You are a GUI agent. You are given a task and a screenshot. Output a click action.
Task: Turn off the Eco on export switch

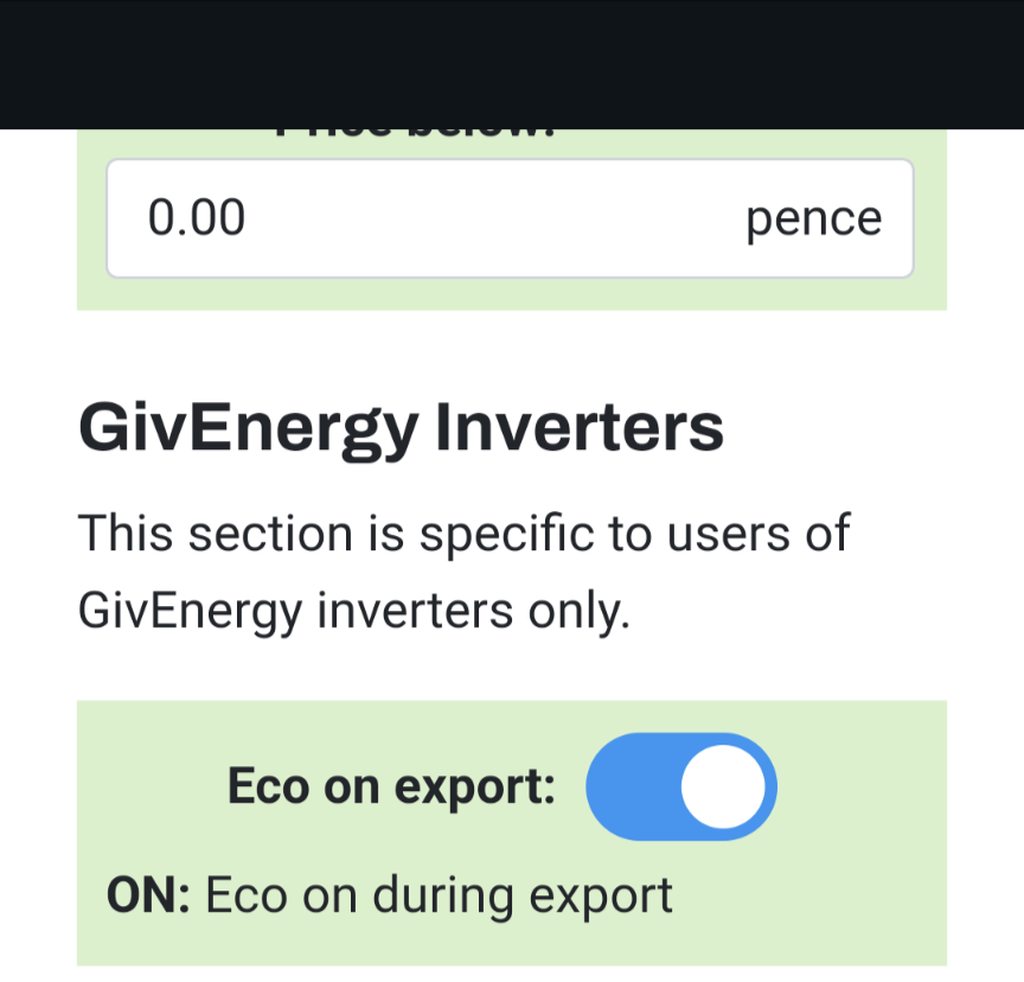coord(681,786)
